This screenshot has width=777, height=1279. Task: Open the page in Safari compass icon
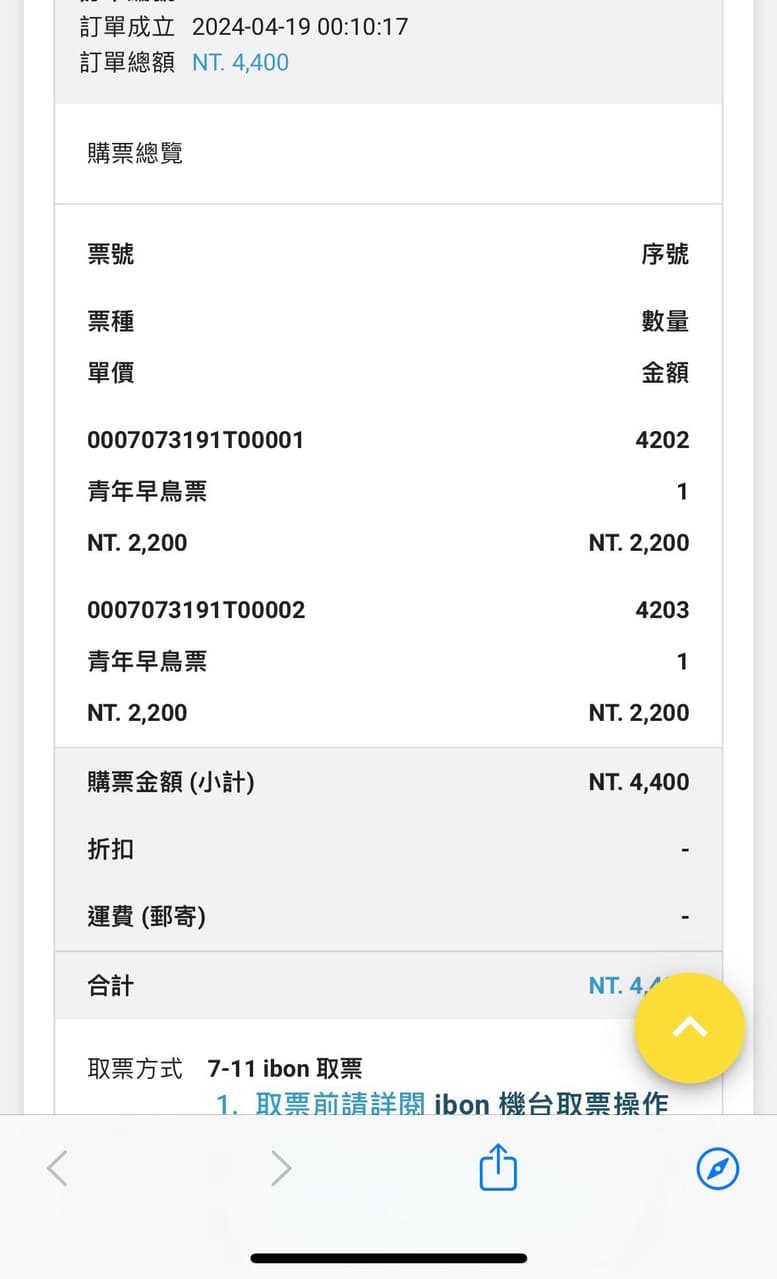[x=717, y=1167]
